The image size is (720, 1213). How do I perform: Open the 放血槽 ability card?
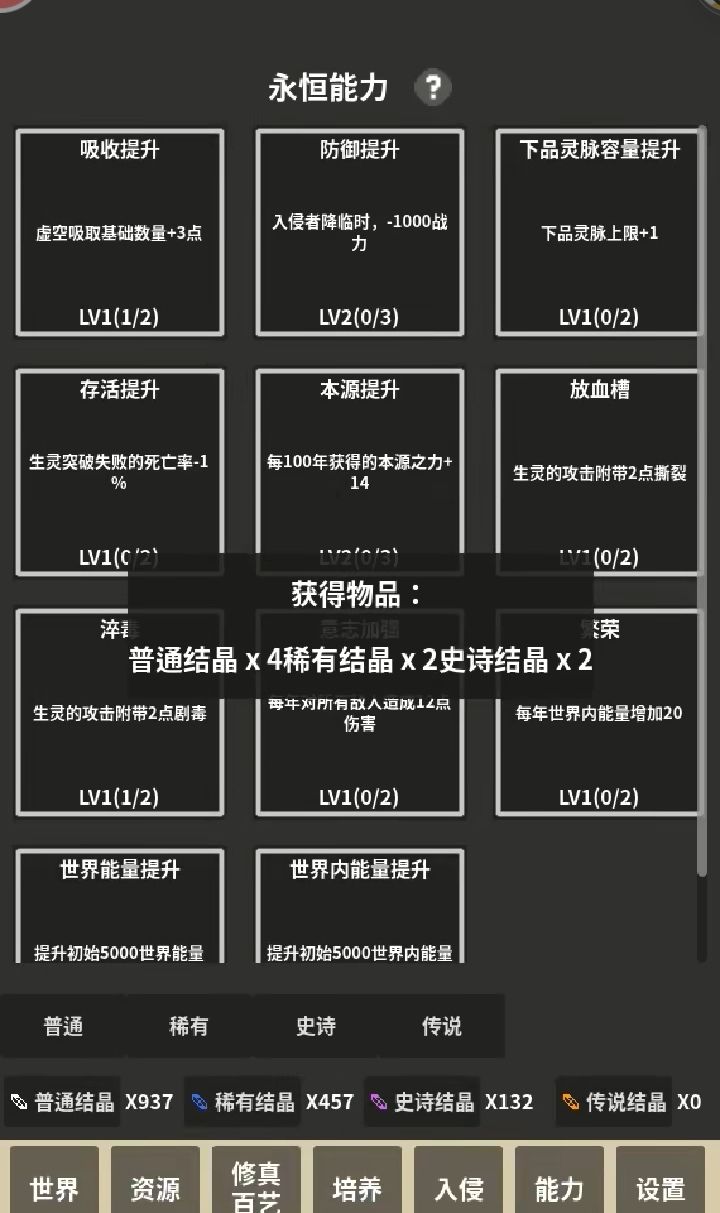(x=600, y=472)
